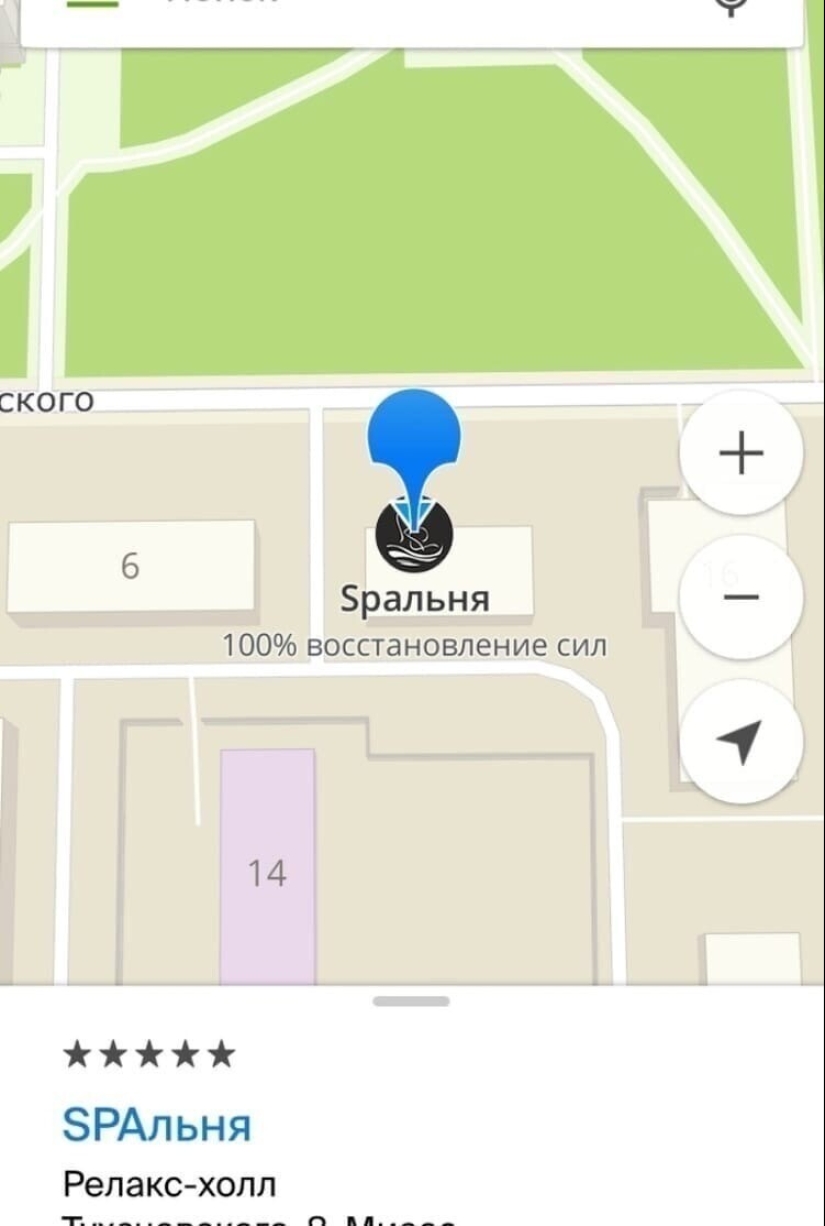
Task: Tap the fifth star in the rating
Action: coord(219,1052)
